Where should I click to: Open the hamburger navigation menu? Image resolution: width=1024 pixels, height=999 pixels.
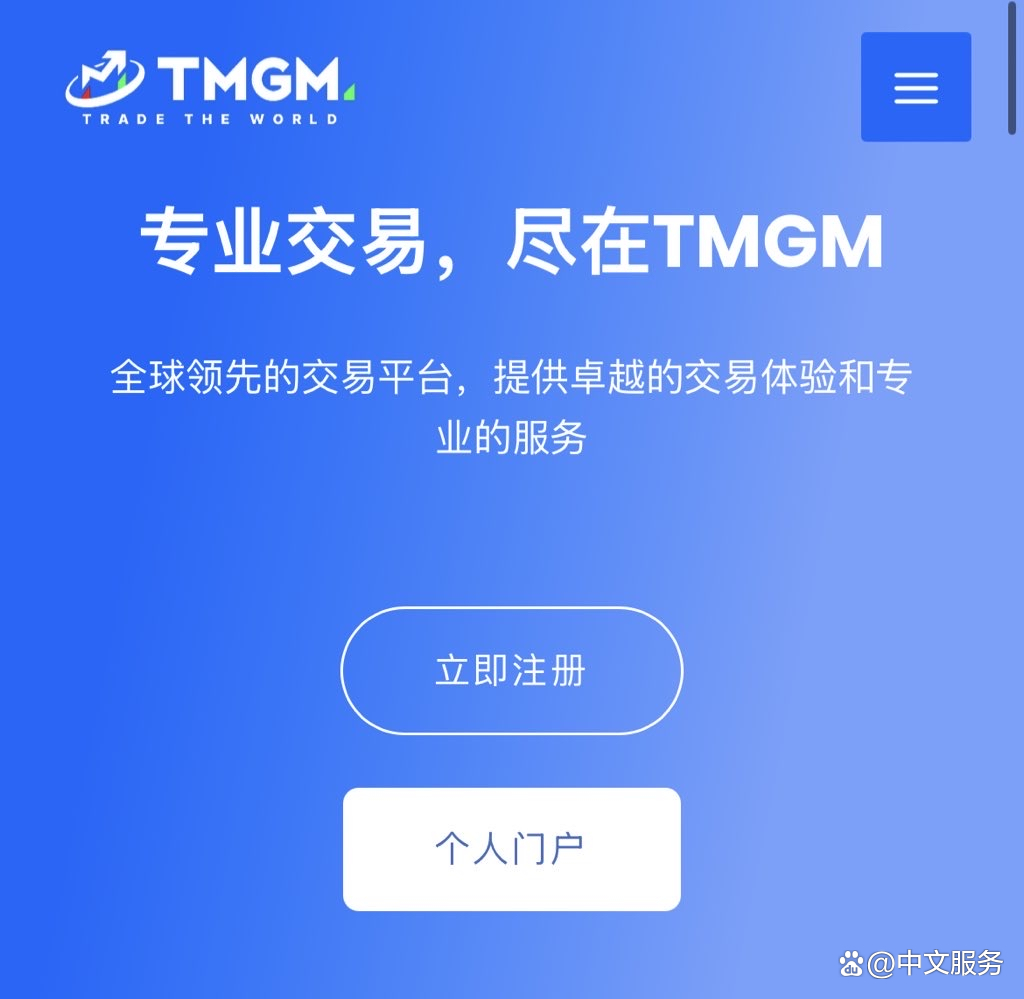[915, 87]
